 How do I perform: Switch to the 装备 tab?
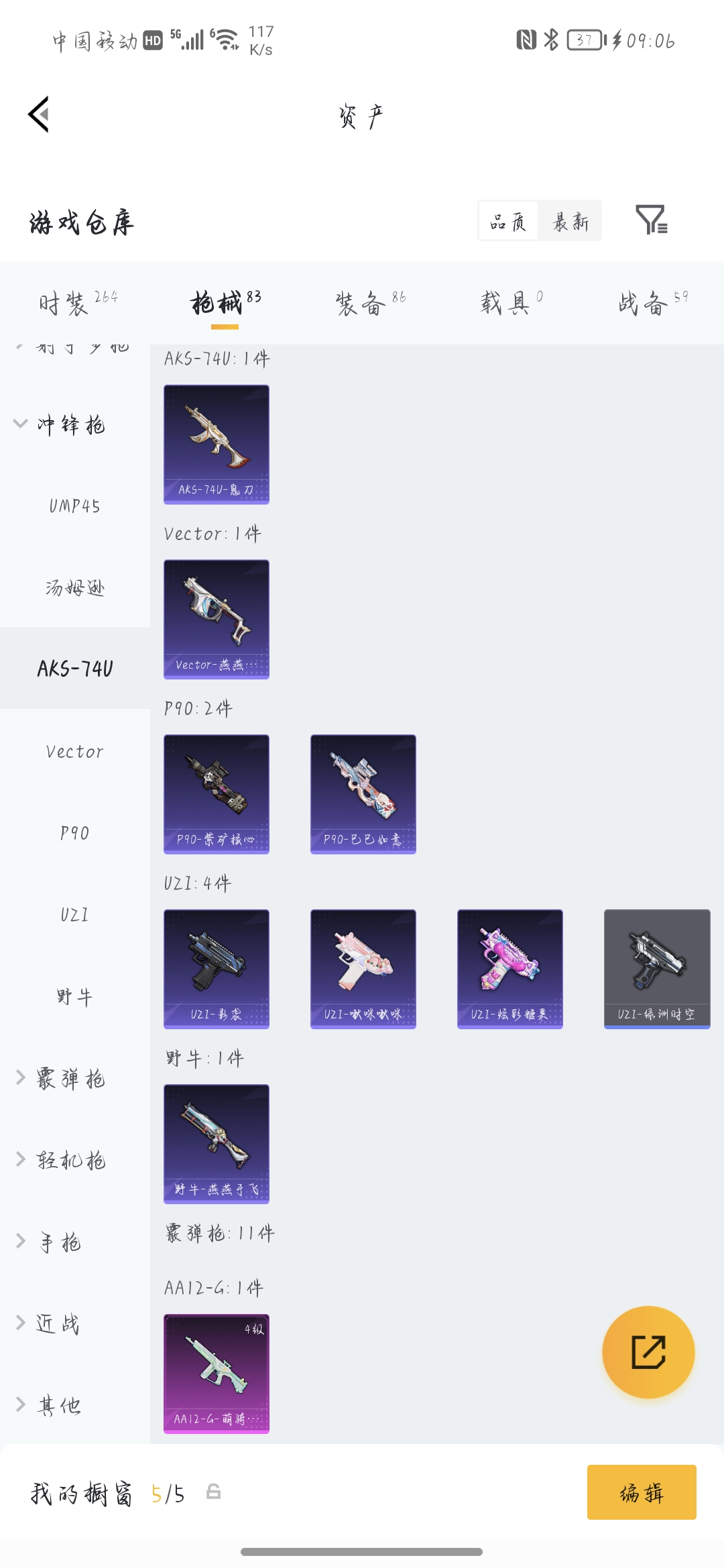370,303
